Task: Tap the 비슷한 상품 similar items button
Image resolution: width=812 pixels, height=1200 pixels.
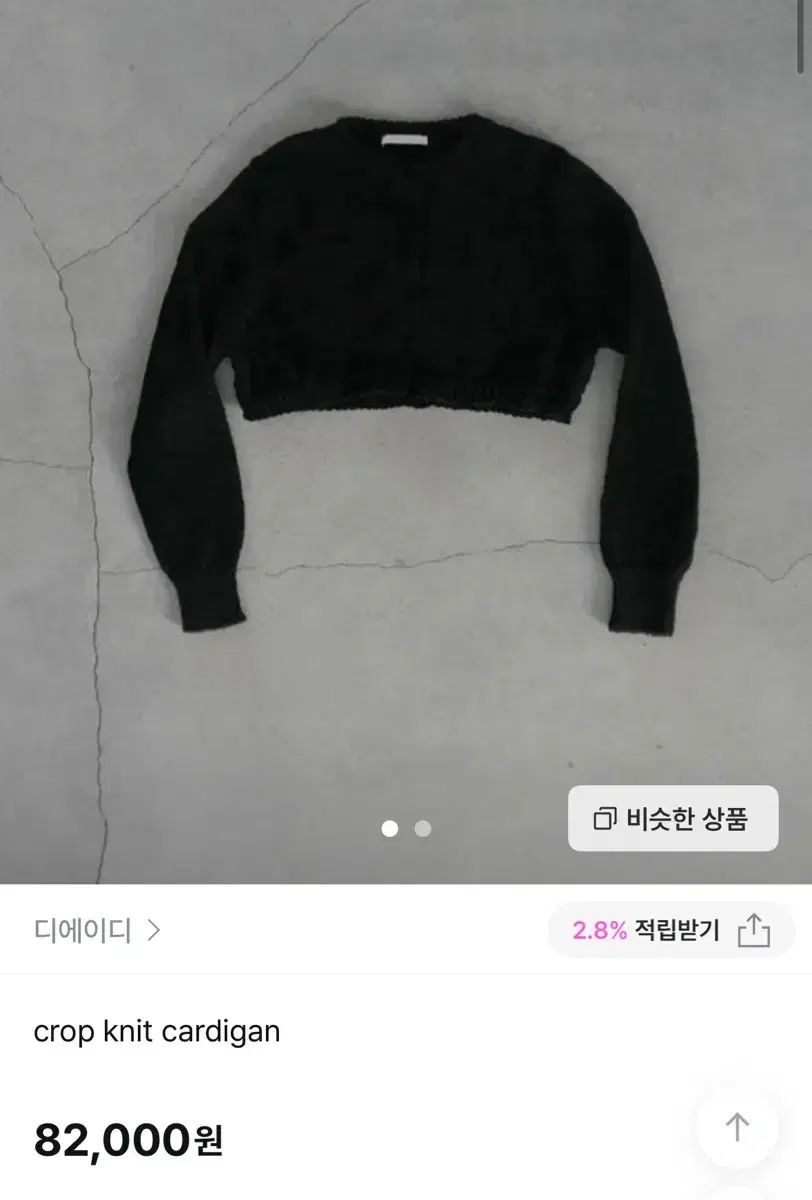Action: [x=672, y=819]
